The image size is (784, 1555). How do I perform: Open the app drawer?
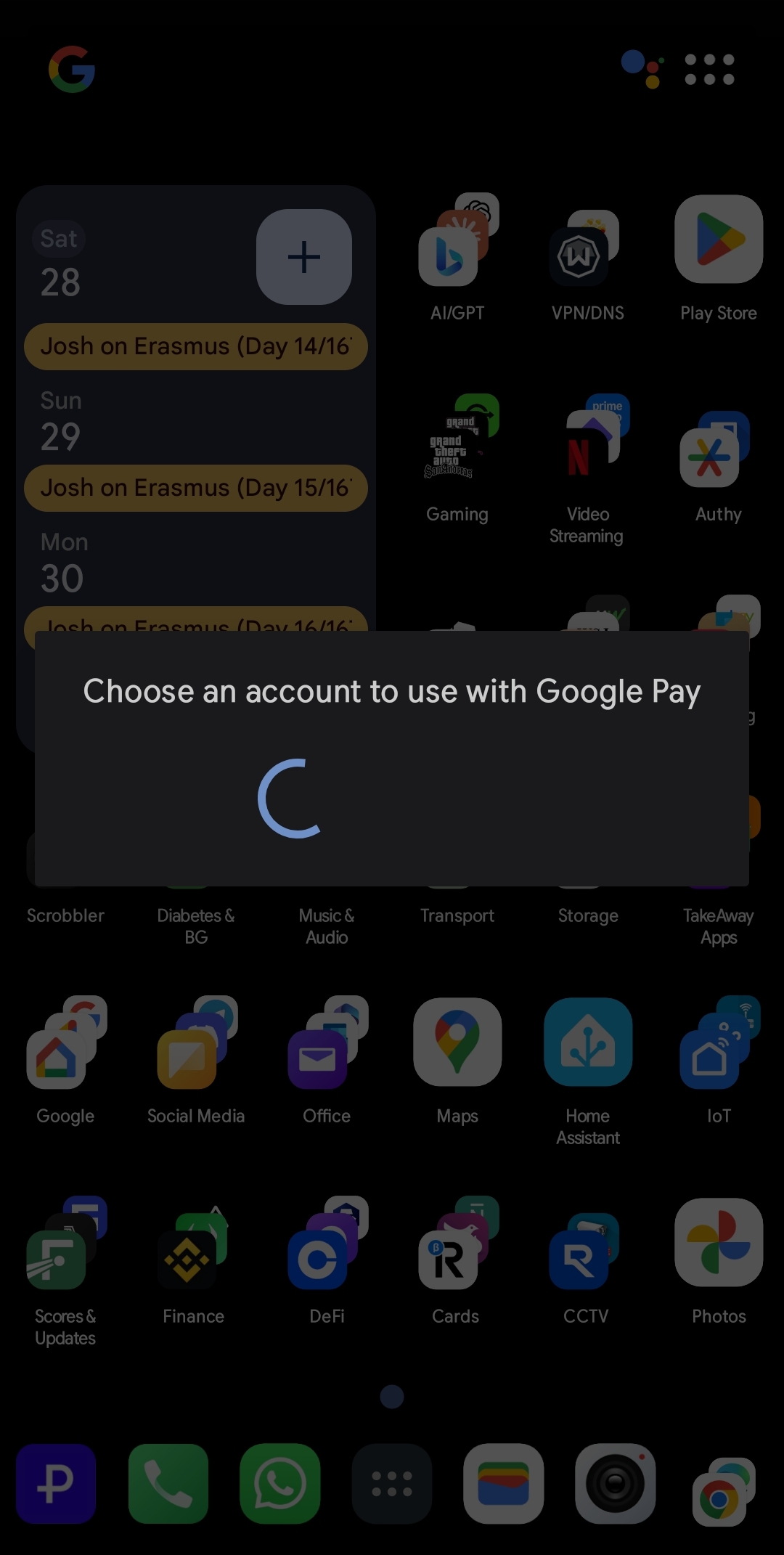(392, 1484)
